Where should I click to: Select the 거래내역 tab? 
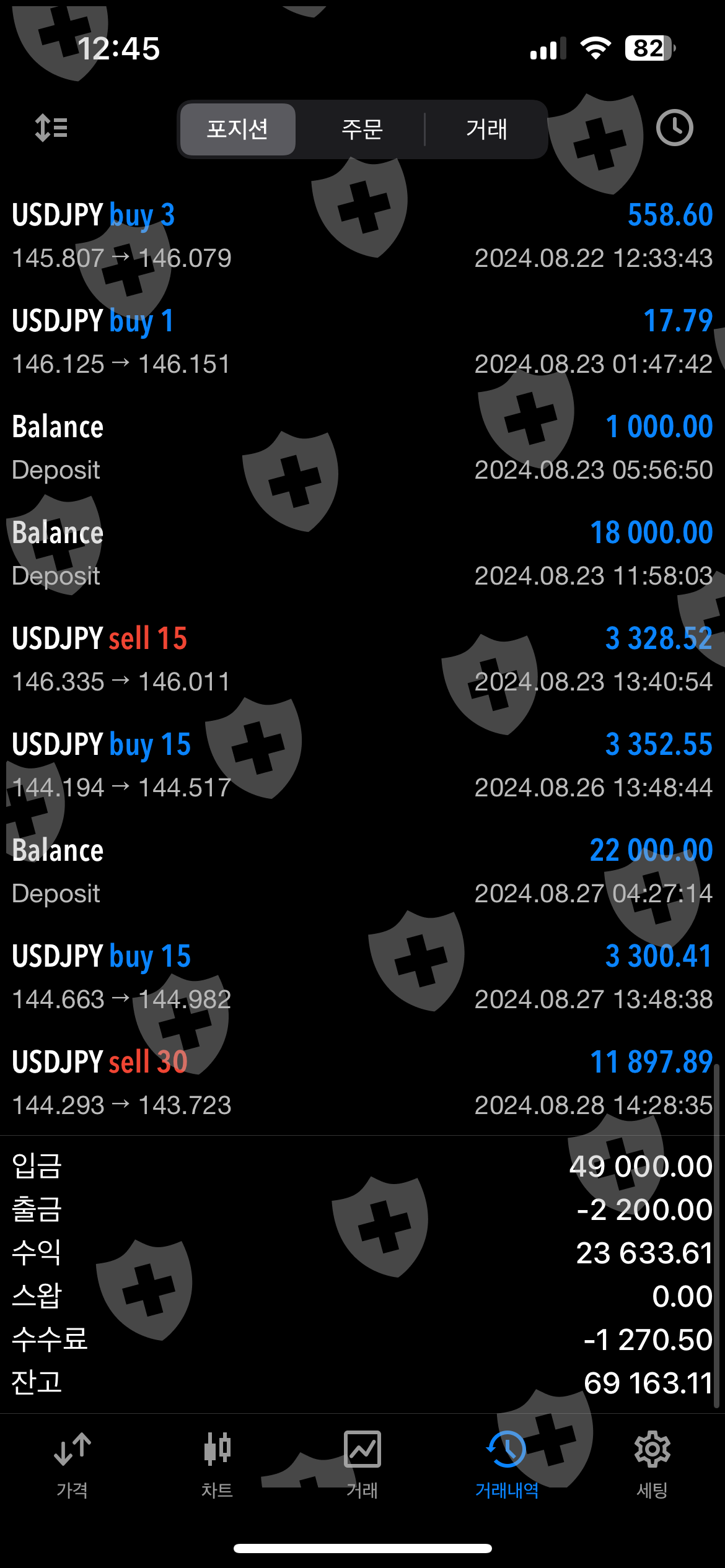pyautogui.click(x=507, y=1464)
